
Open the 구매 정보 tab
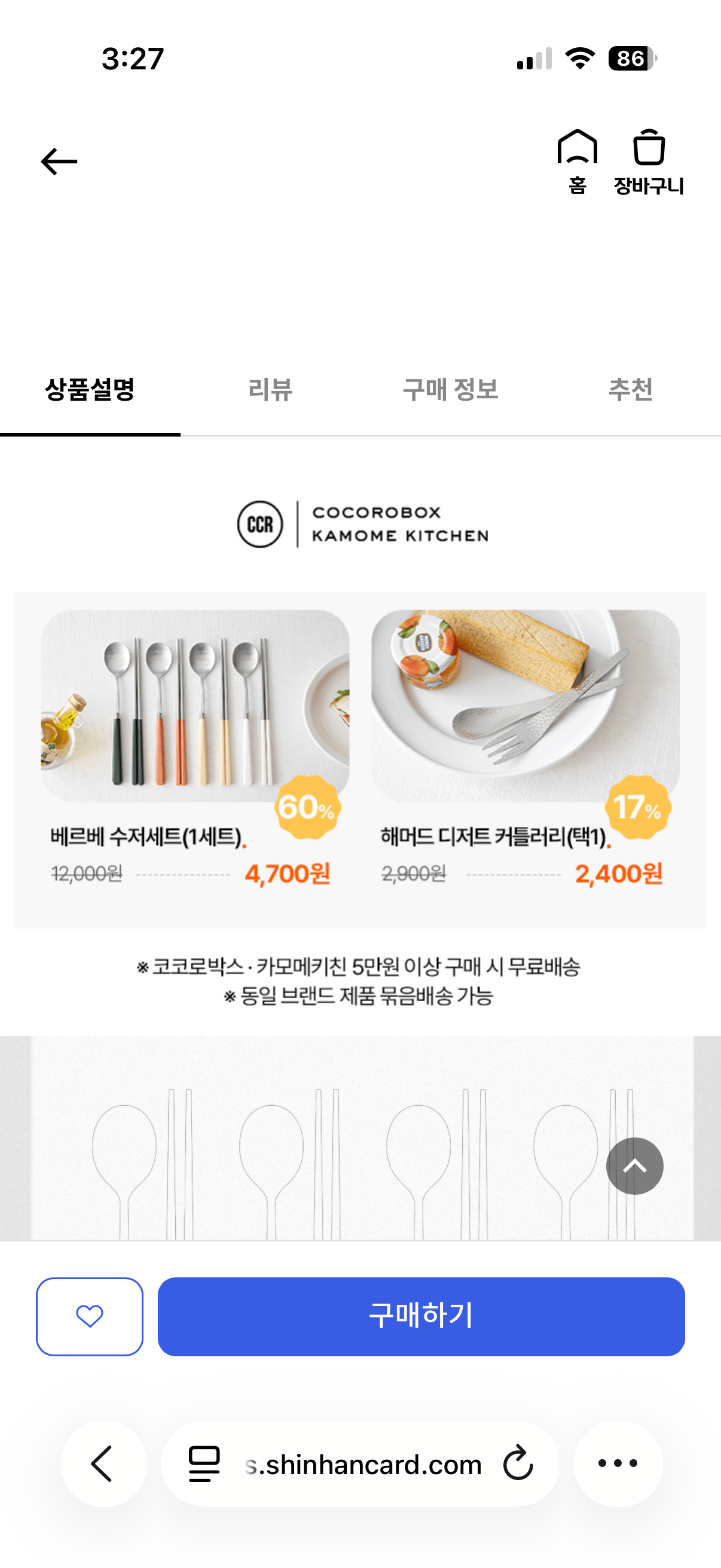coord(450,391)
